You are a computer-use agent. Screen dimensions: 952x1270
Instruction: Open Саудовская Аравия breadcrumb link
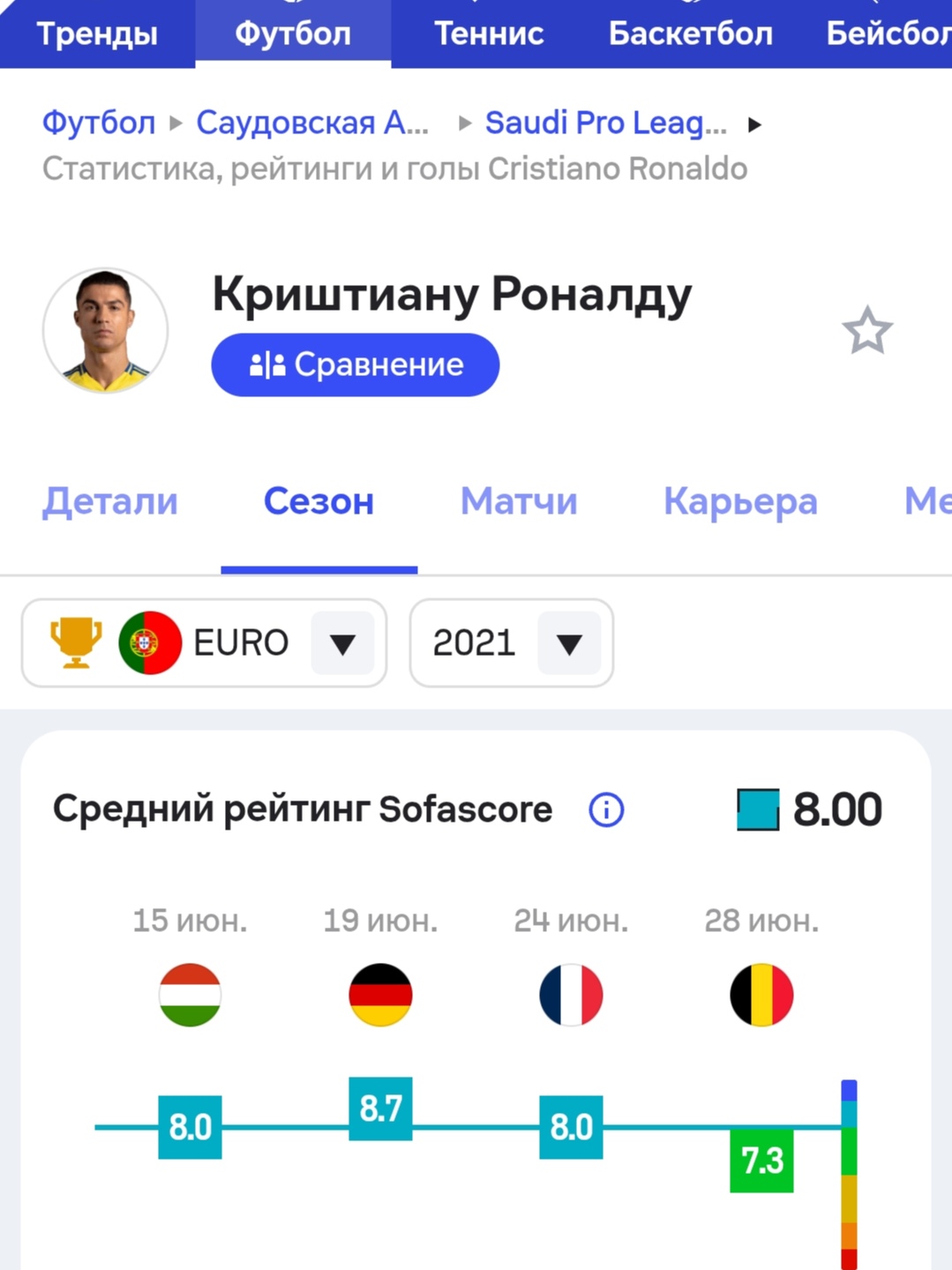(x=312, y=123)
